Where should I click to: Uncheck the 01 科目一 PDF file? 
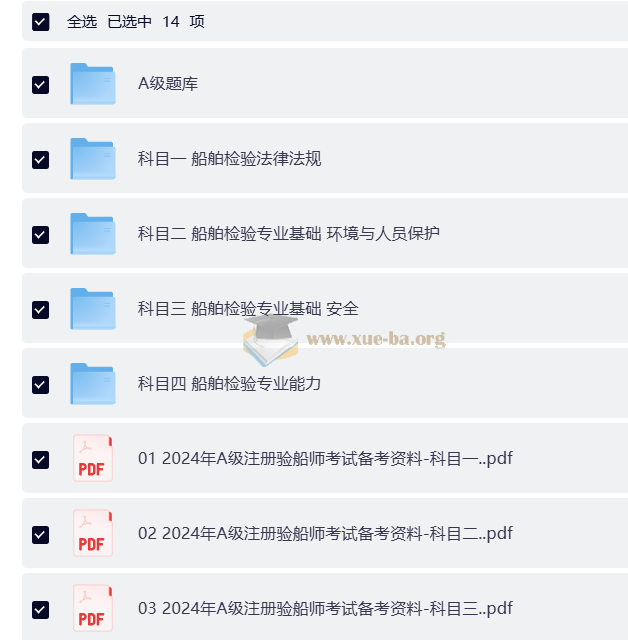tap(40, 459)
